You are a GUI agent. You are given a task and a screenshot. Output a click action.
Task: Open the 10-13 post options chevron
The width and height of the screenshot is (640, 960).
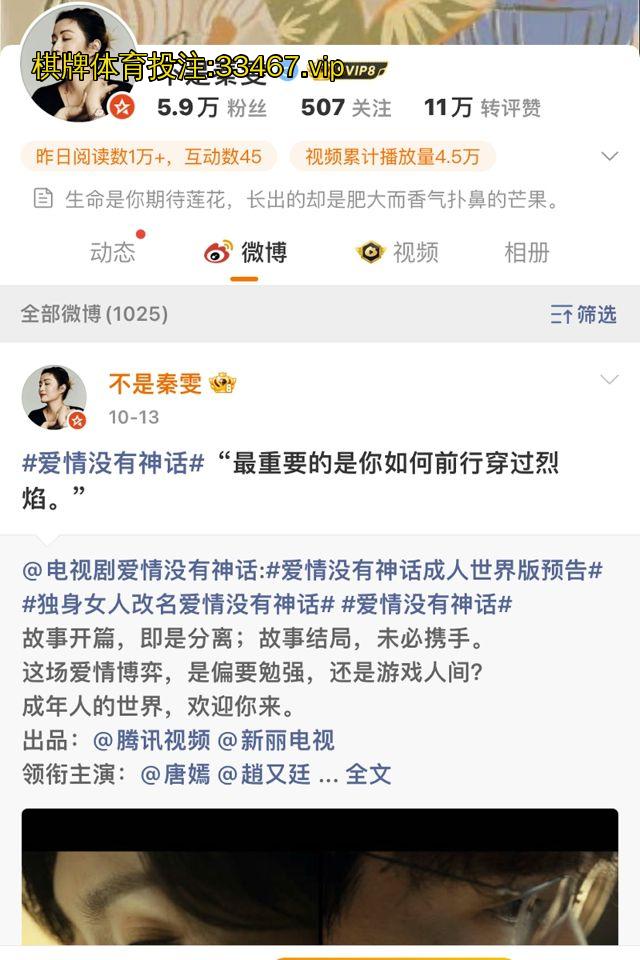point(609,379)
